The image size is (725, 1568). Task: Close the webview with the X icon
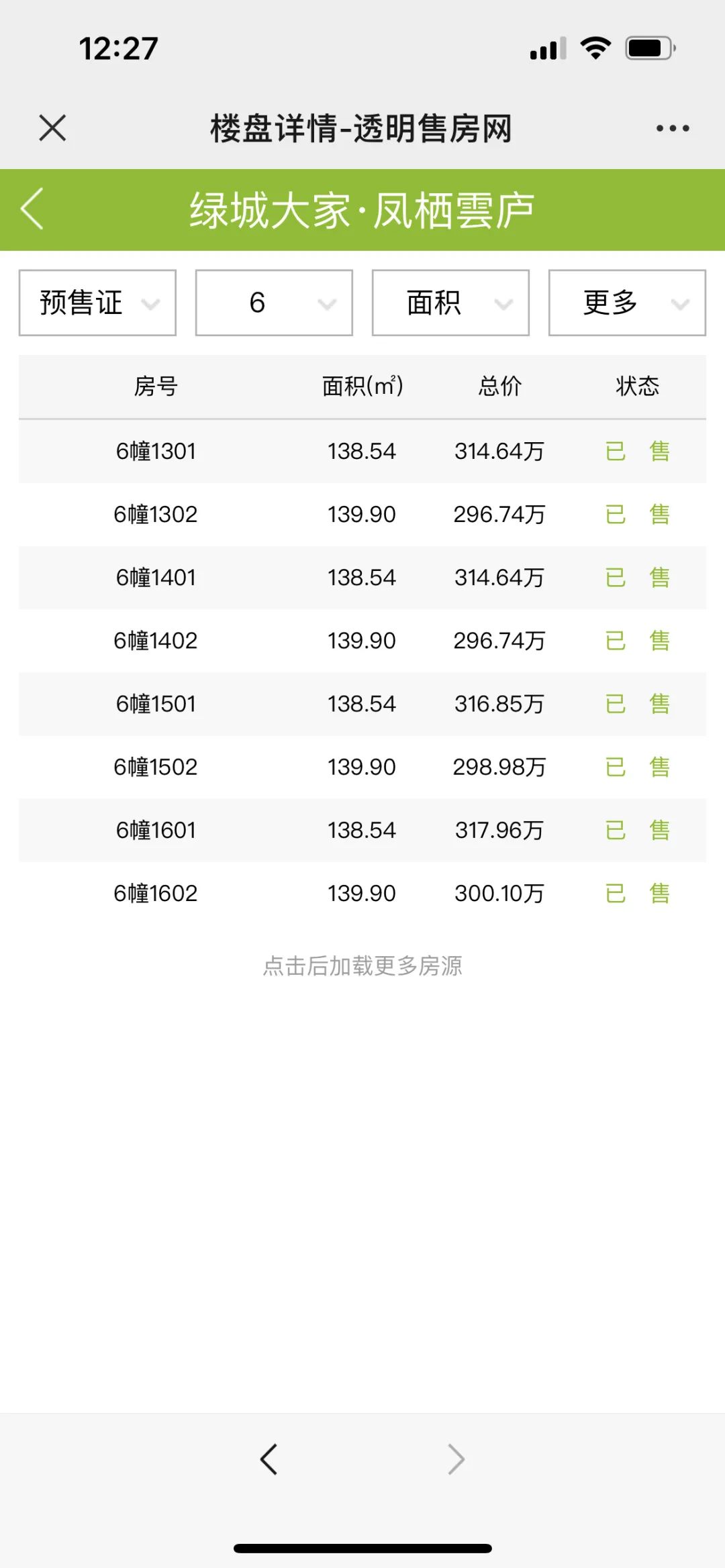tap(52, 127)
